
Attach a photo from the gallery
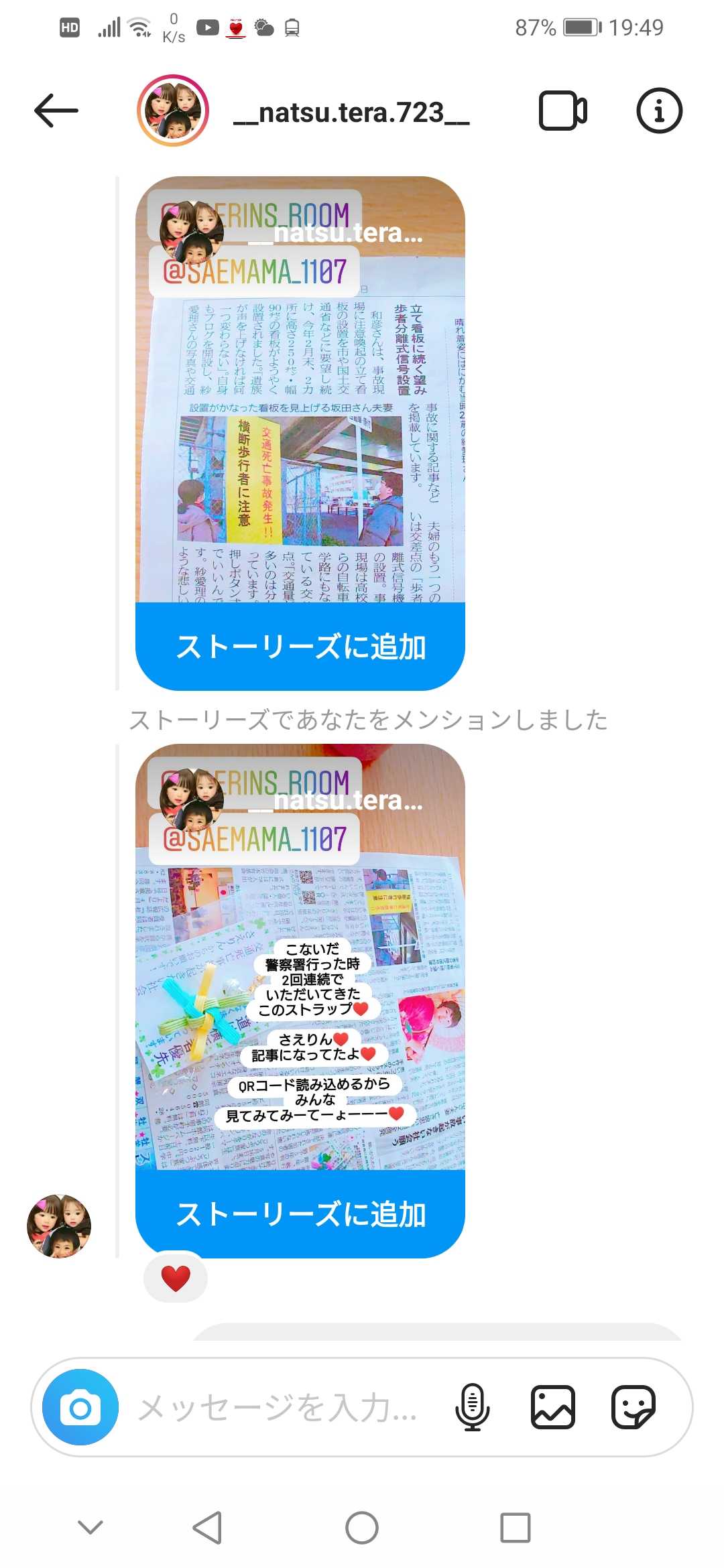(552, 1407)
